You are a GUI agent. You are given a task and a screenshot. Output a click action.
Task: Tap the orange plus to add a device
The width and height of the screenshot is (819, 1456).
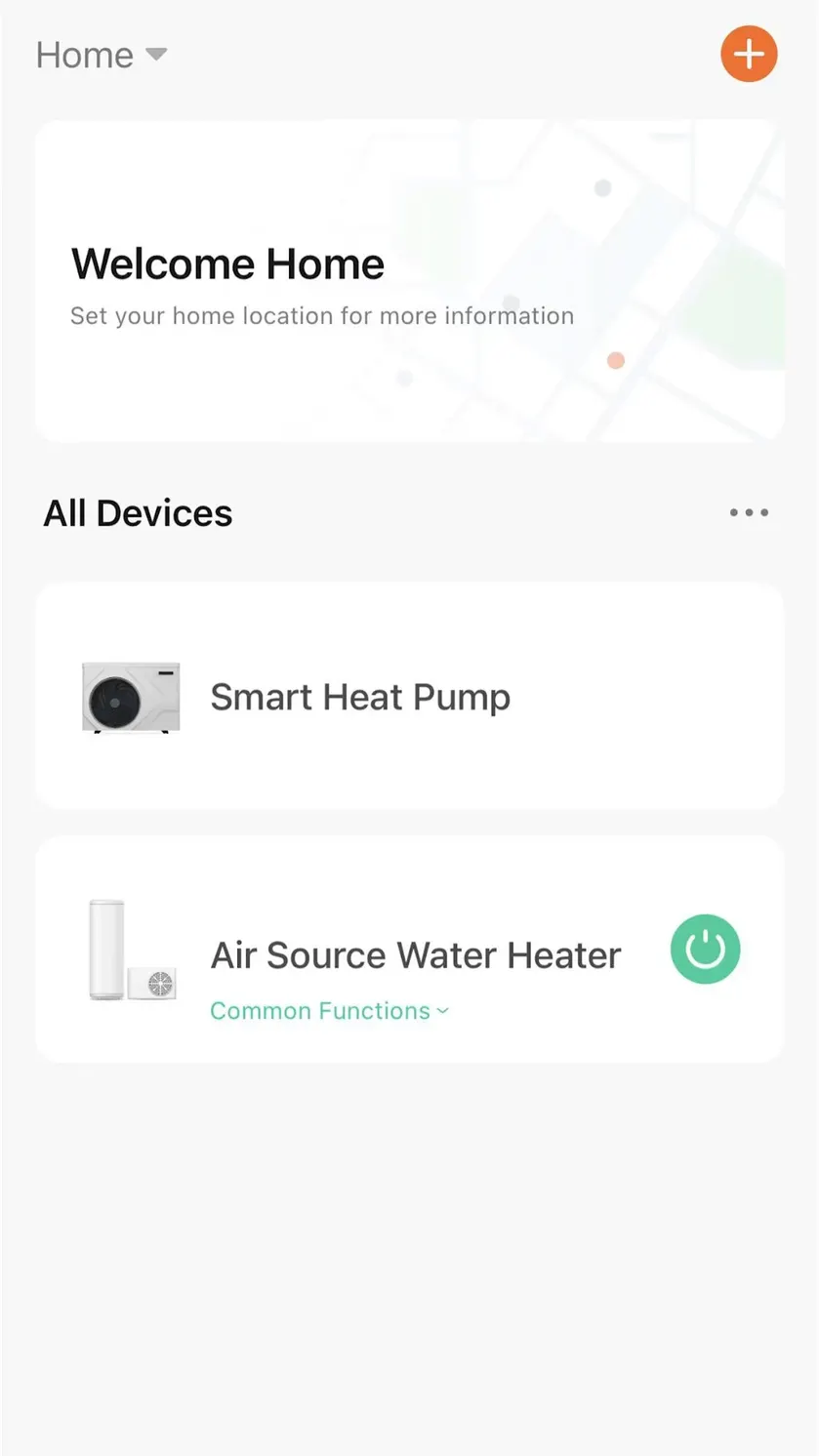tap(749, 54)
